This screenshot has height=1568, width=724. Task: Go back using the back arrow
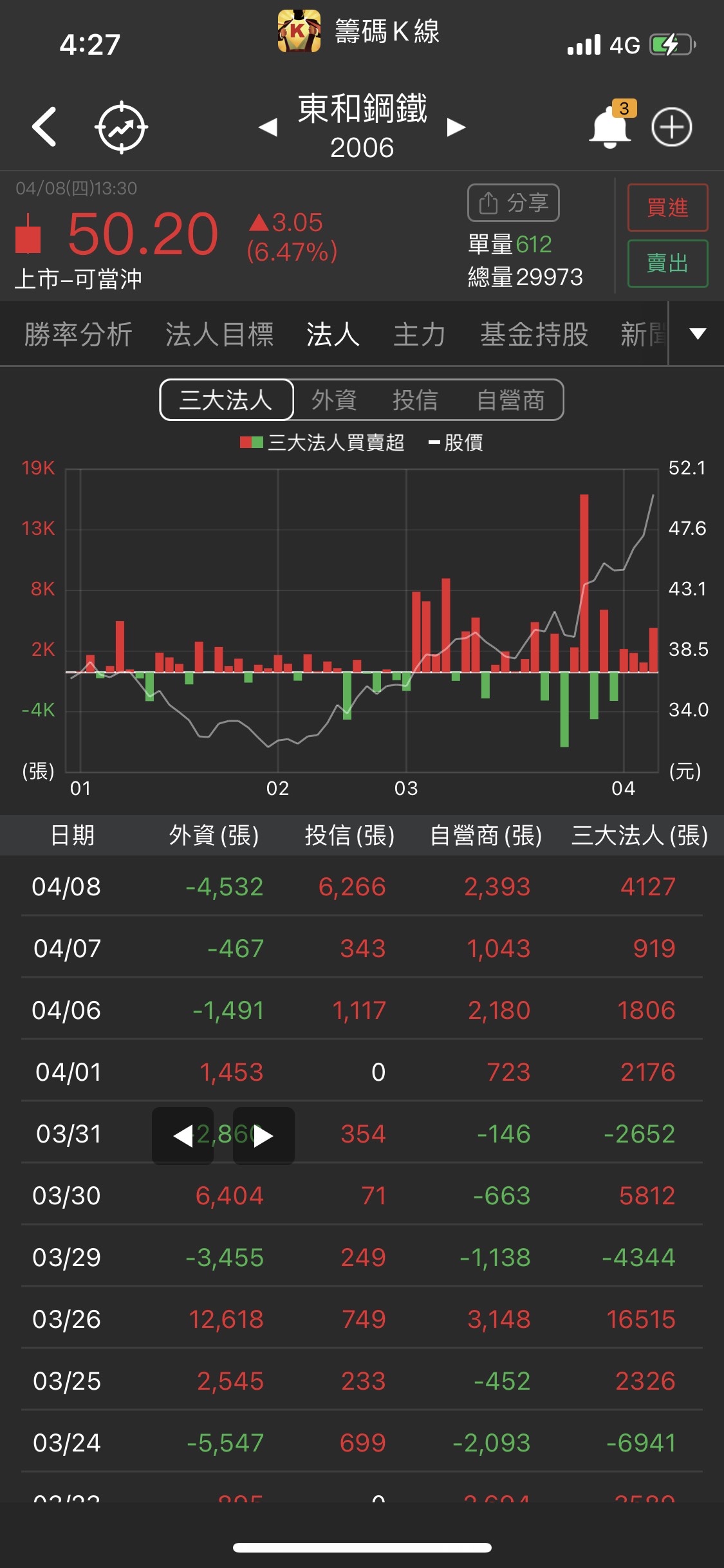[44, 127]
